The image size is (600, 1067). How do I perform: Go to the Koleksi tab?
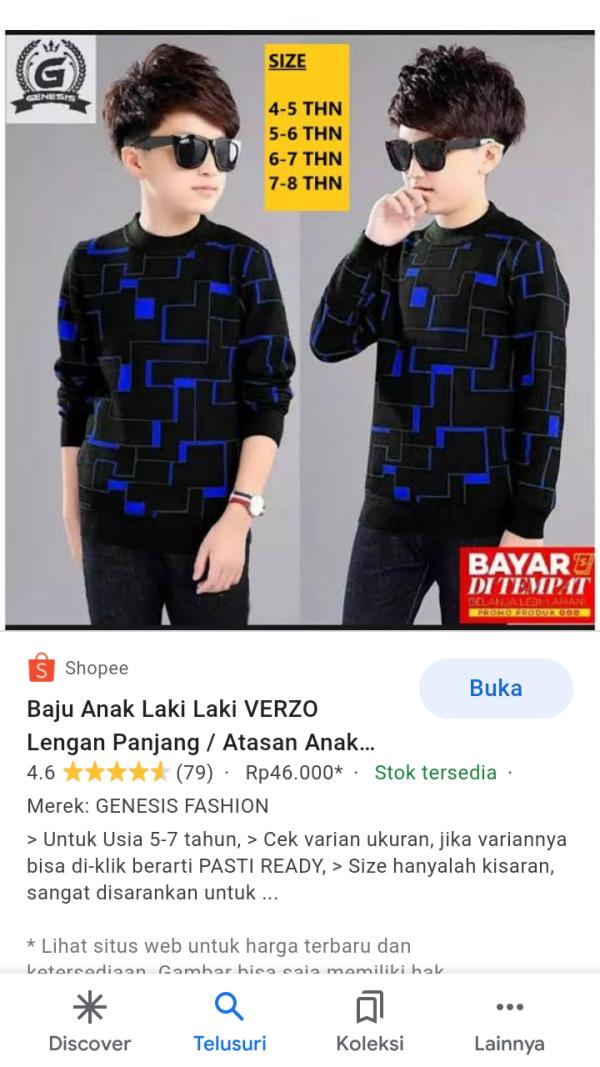(369, 1022)
